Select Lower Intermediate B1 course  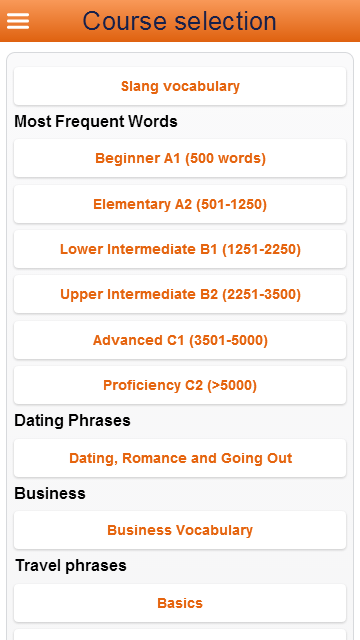click(180, 249)
